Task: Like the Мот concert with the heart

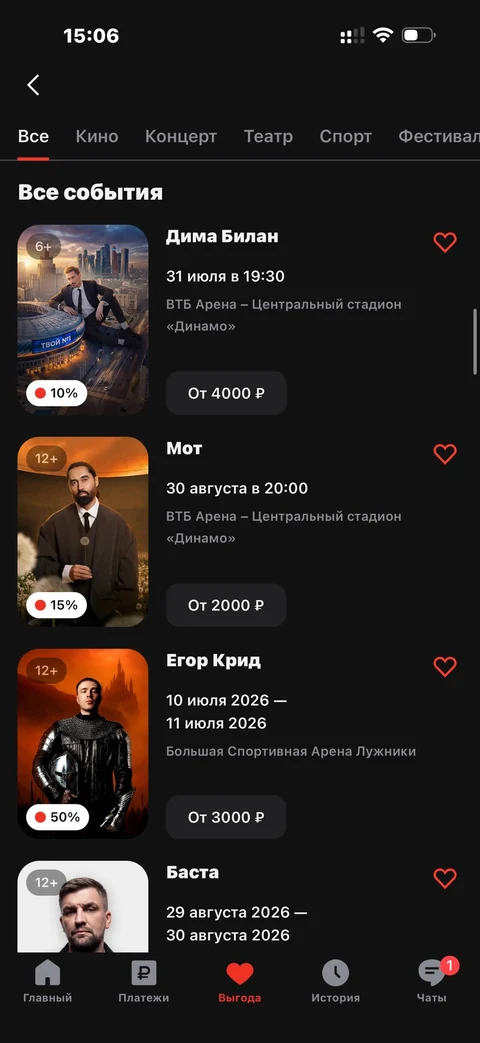Action: point(445,454)
